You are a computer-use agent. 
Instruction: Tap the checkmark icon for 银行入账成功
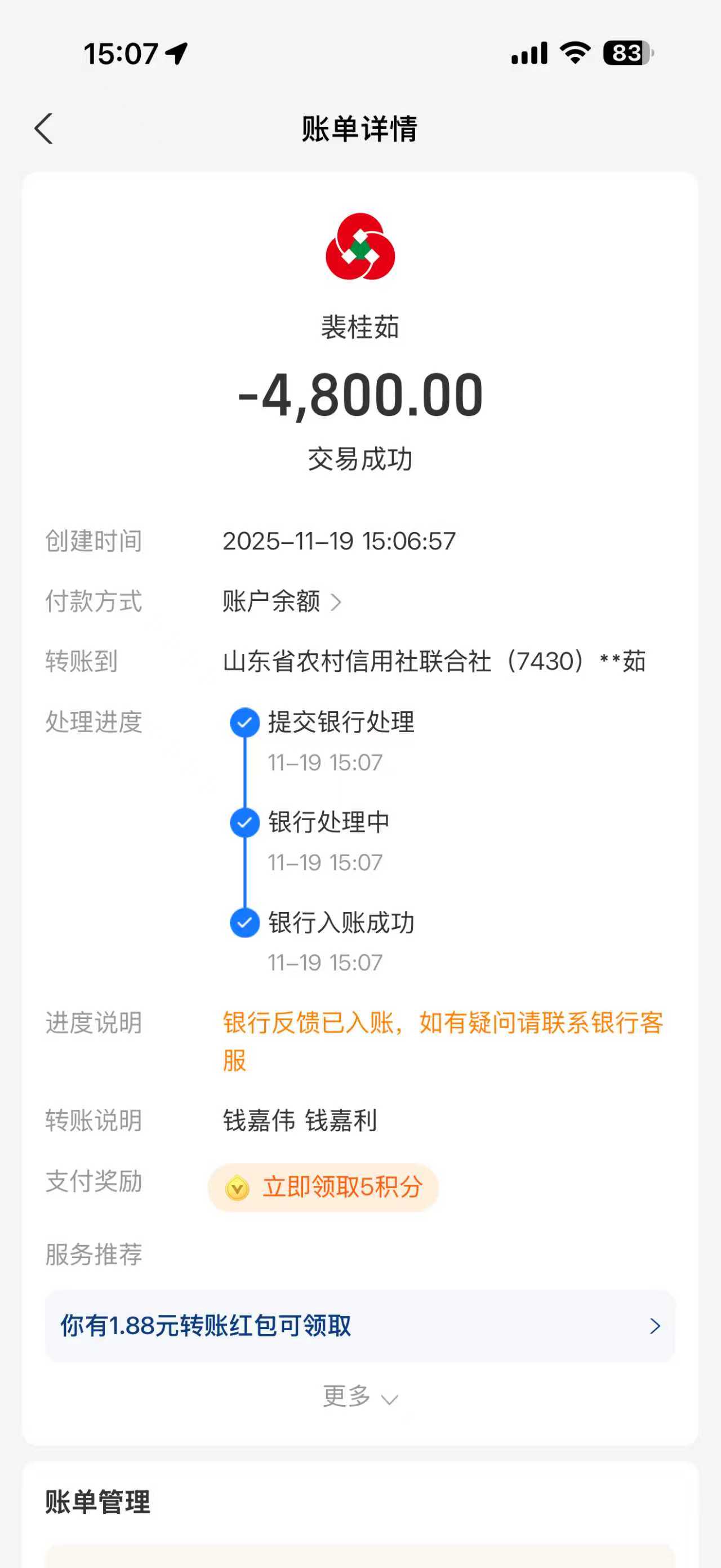[x=245, y=923]
